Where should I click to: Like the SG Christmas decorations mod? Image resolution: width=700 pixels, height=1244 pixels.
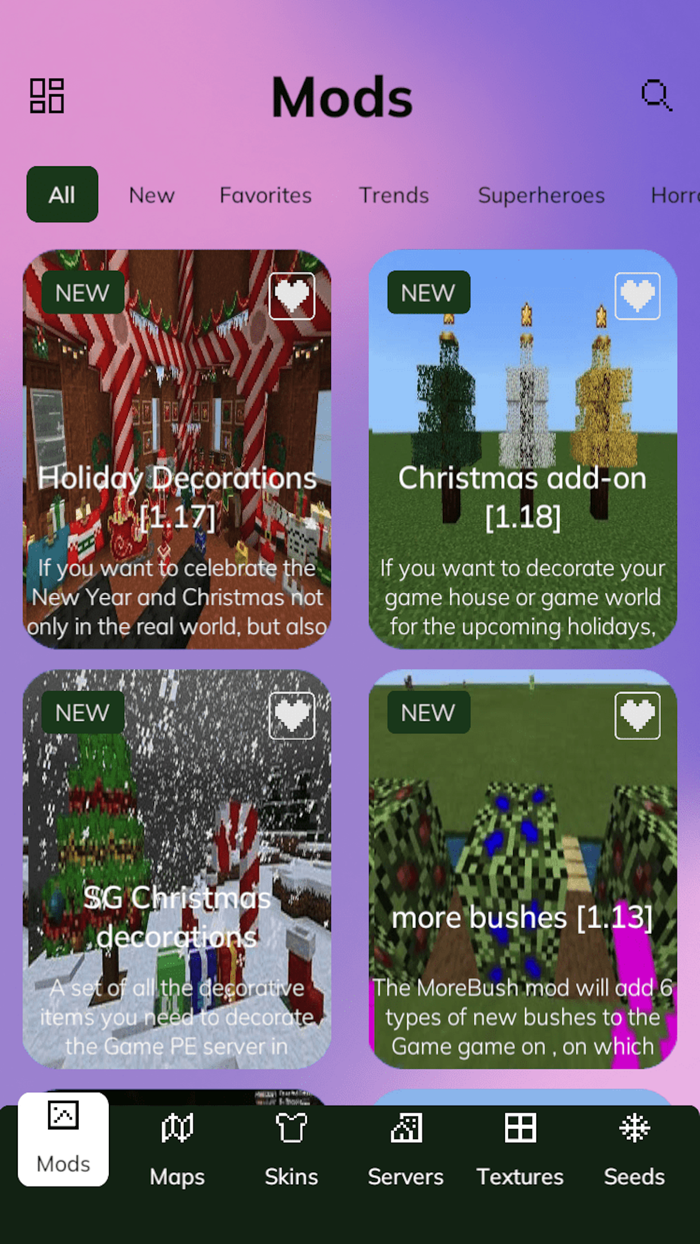(x=292, y=716)
